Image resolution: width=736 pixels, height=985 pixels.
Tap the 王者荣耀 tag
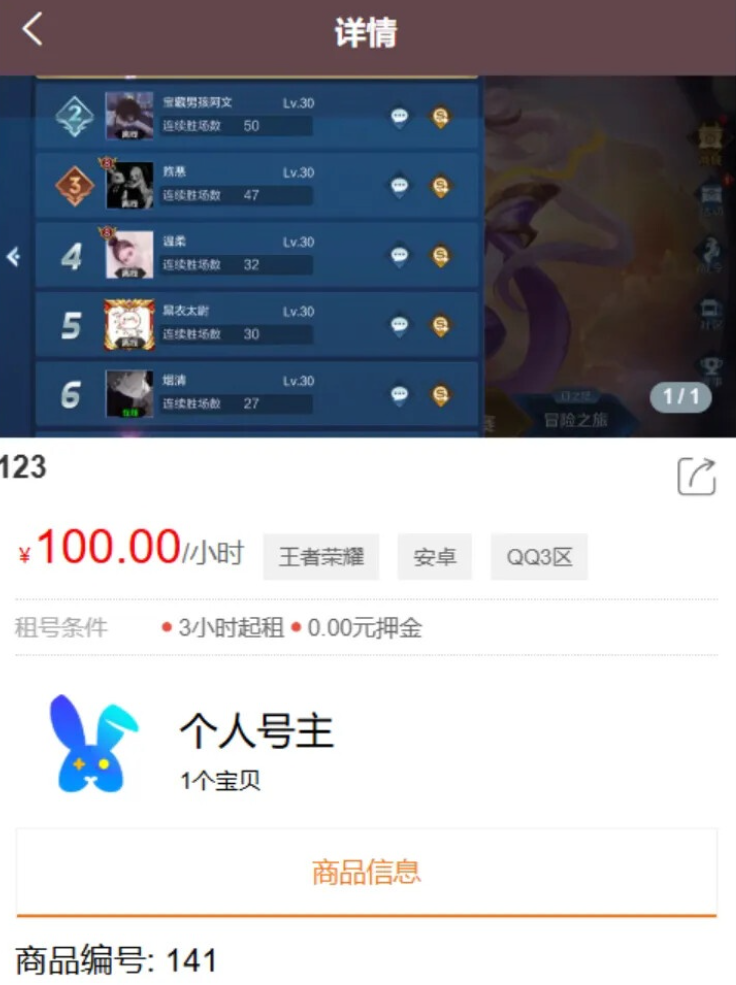[321, 557]
